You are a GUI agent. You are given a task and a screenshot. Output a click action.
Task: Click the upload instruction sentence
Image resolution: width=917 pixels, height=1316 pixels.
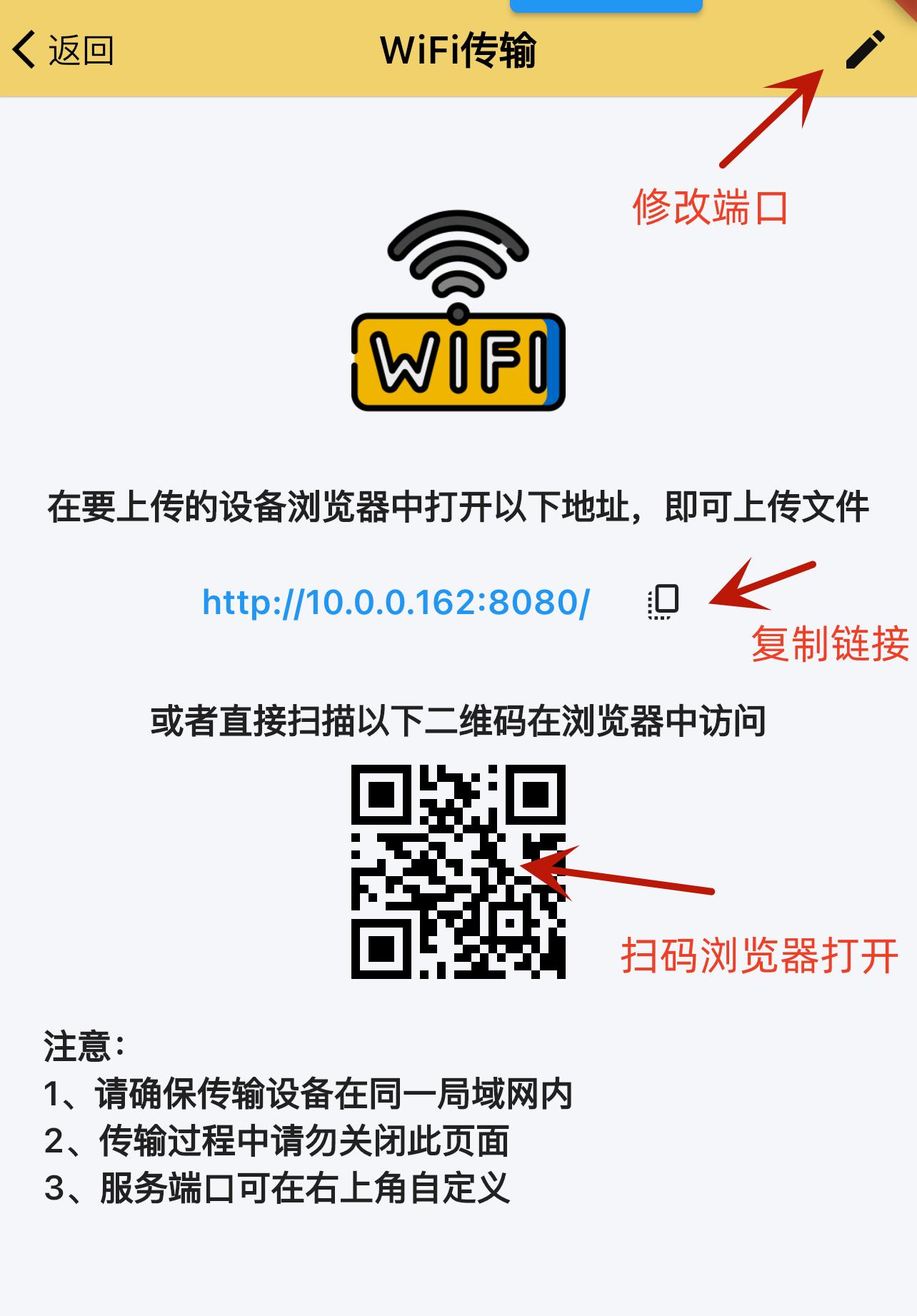coord(457,508)
